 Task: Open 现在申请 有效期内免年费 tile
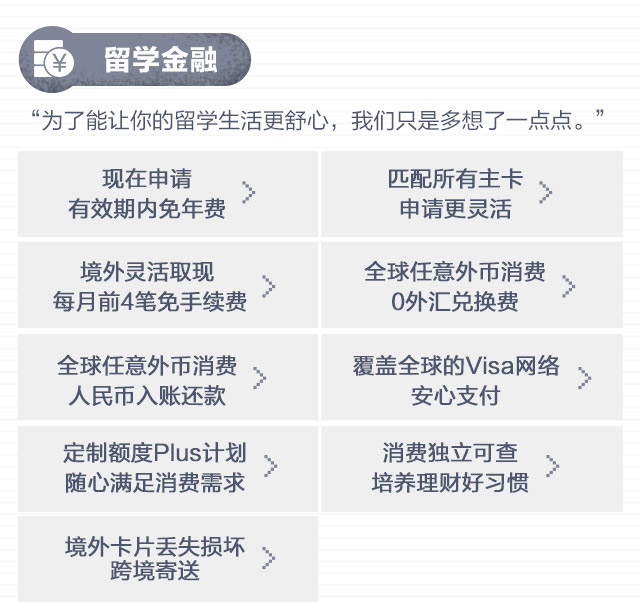pos(167,194)
